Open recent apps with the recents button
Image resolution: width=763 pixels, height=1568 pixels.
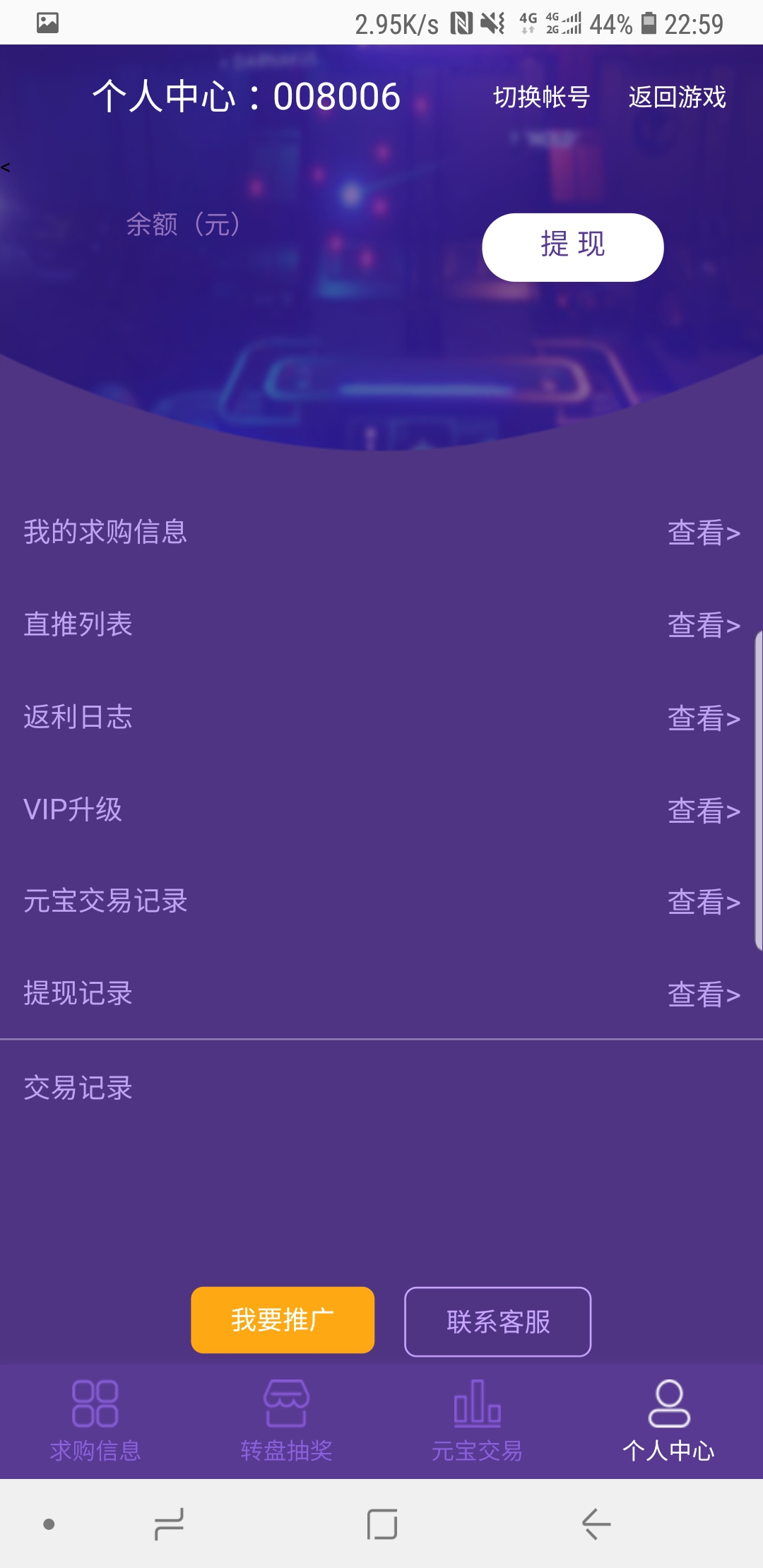click(167, 1524)
